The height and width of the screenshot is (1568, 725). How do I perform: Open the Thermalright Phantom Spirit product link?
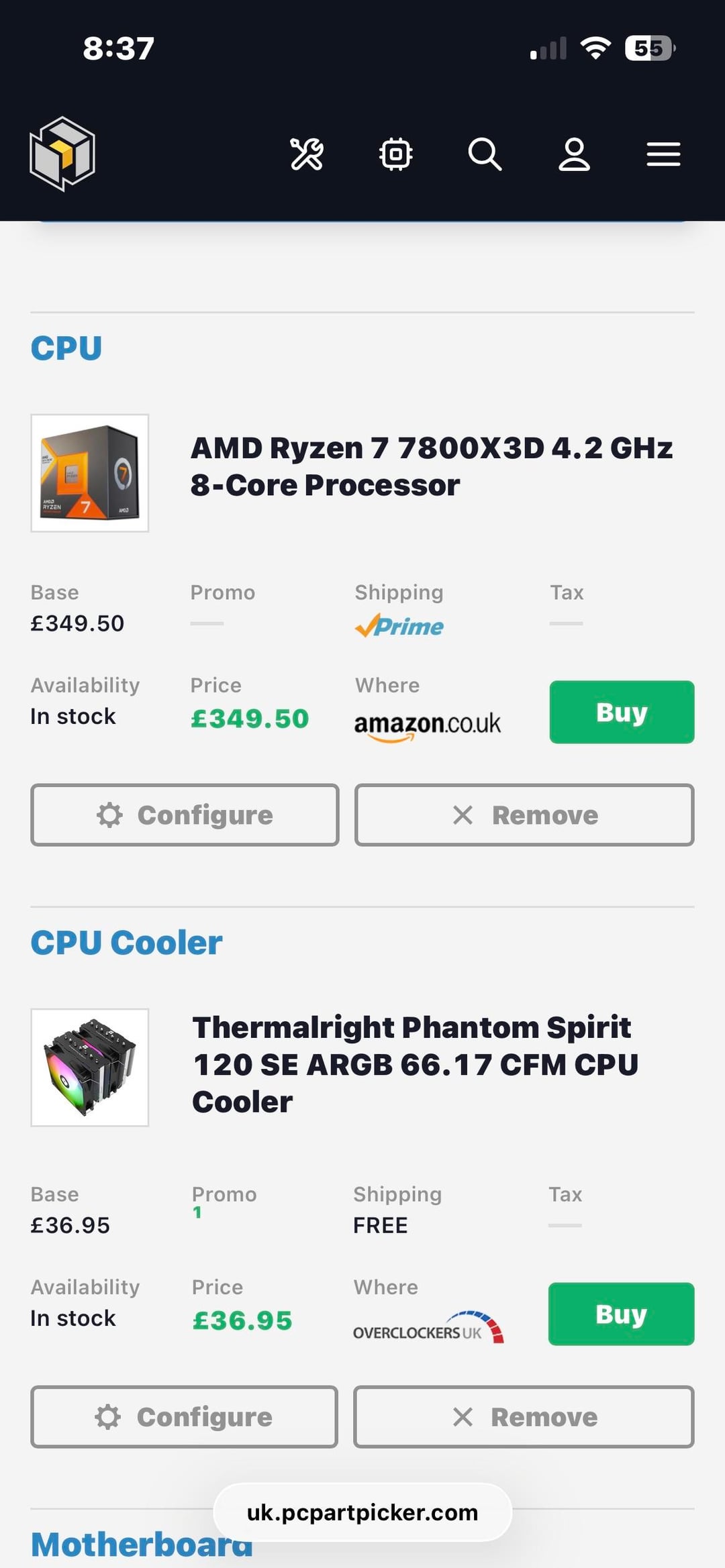415,1064
